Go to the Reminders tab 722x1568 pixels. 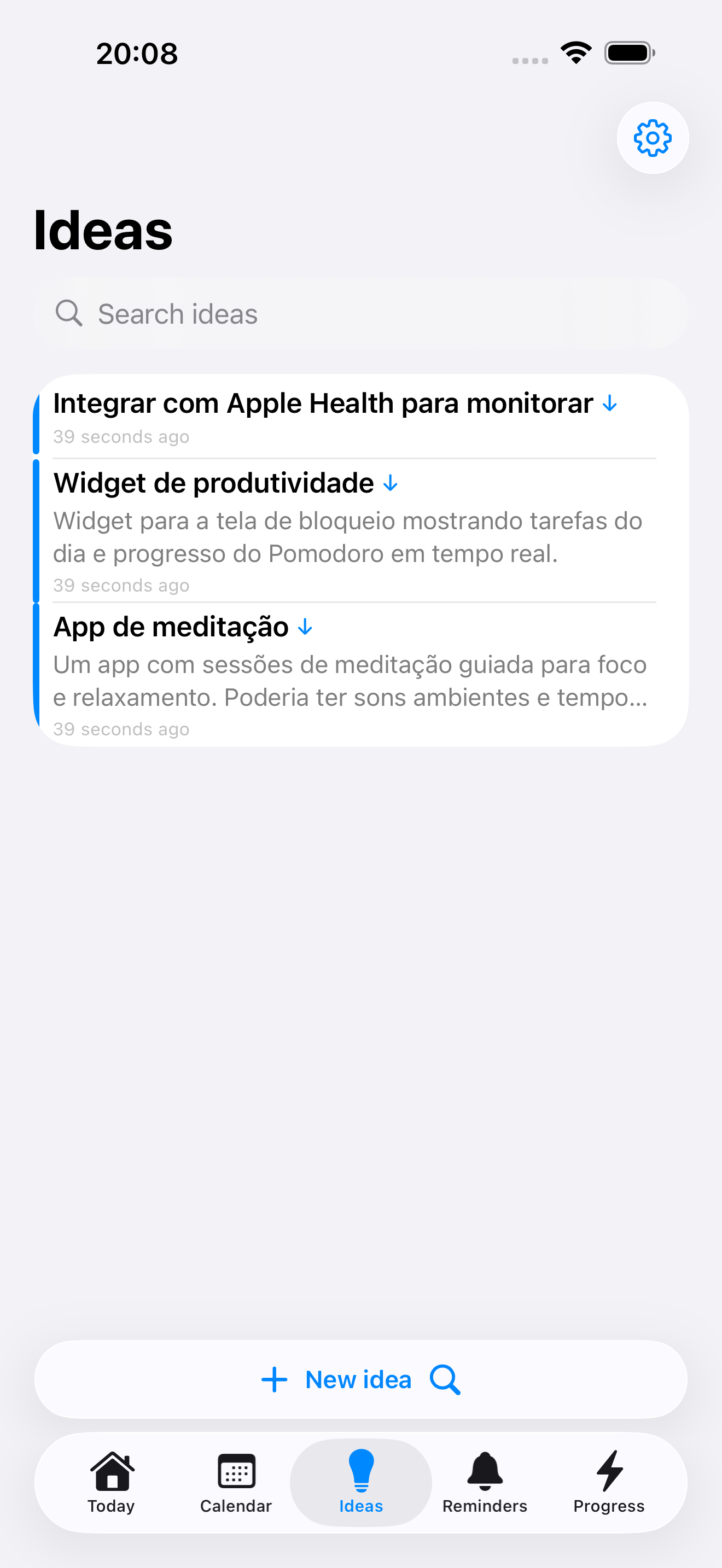[x=485, y=1482]
